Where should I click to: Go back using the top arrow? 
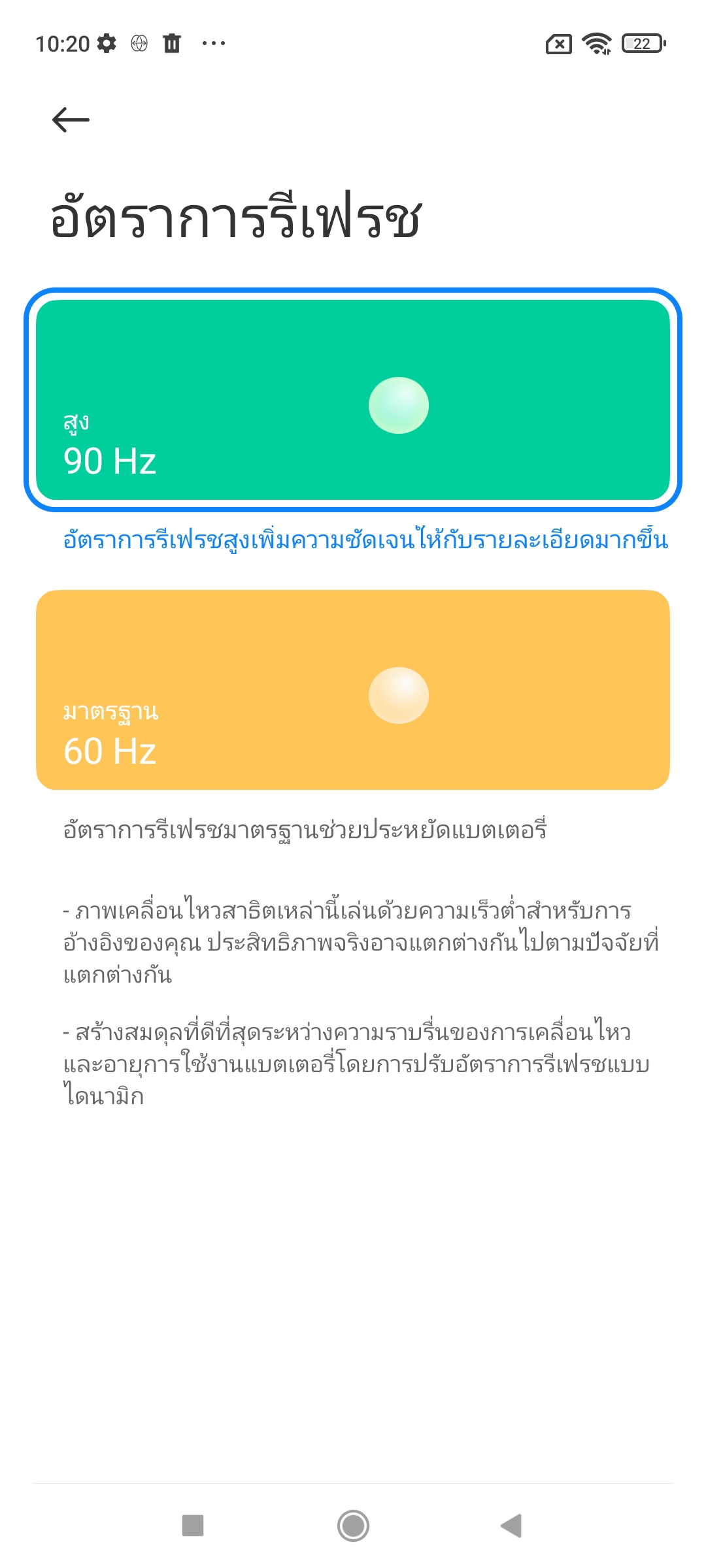pyautogui.click(x=71, y=120)
